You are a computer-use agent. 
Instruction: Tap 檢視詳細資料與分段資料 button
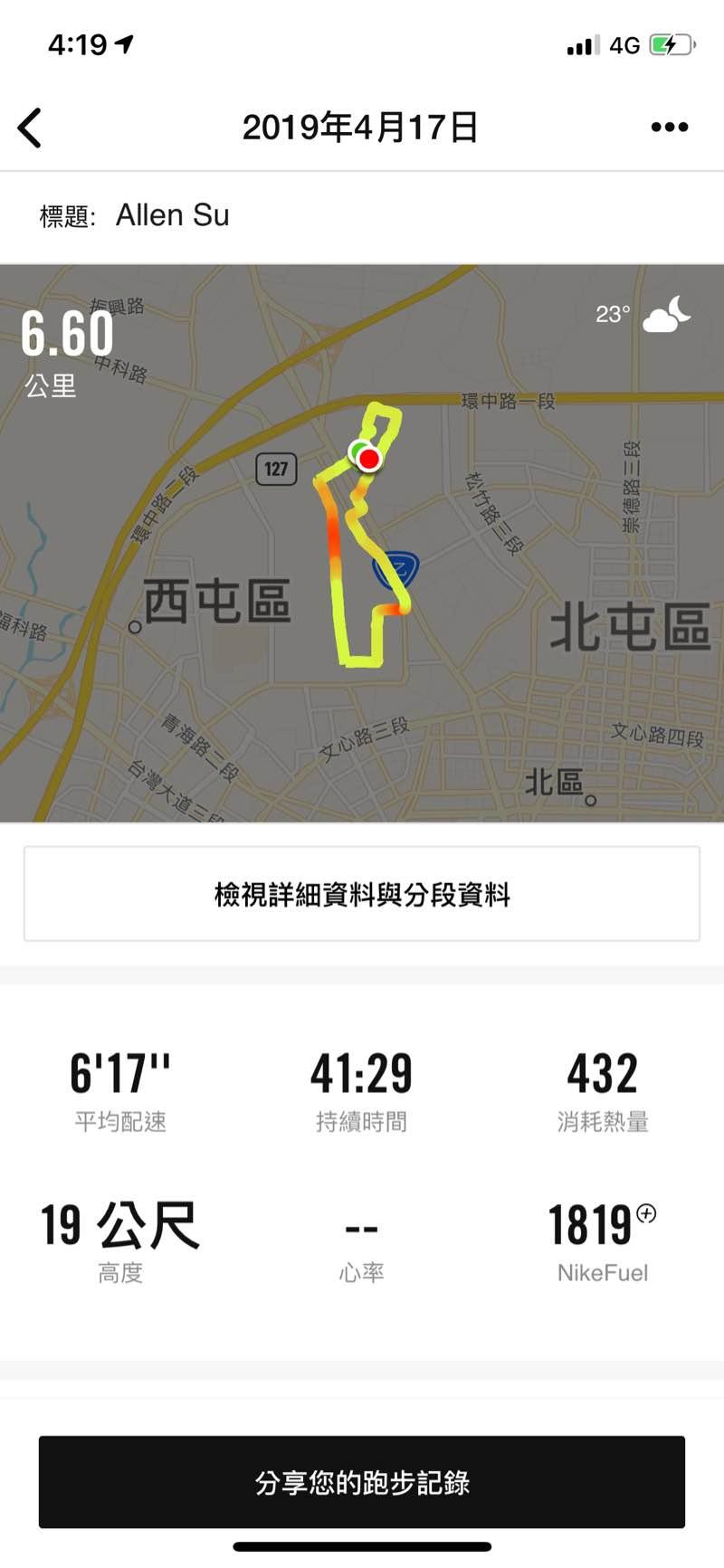pyautogui.click(x=362, y=894)
